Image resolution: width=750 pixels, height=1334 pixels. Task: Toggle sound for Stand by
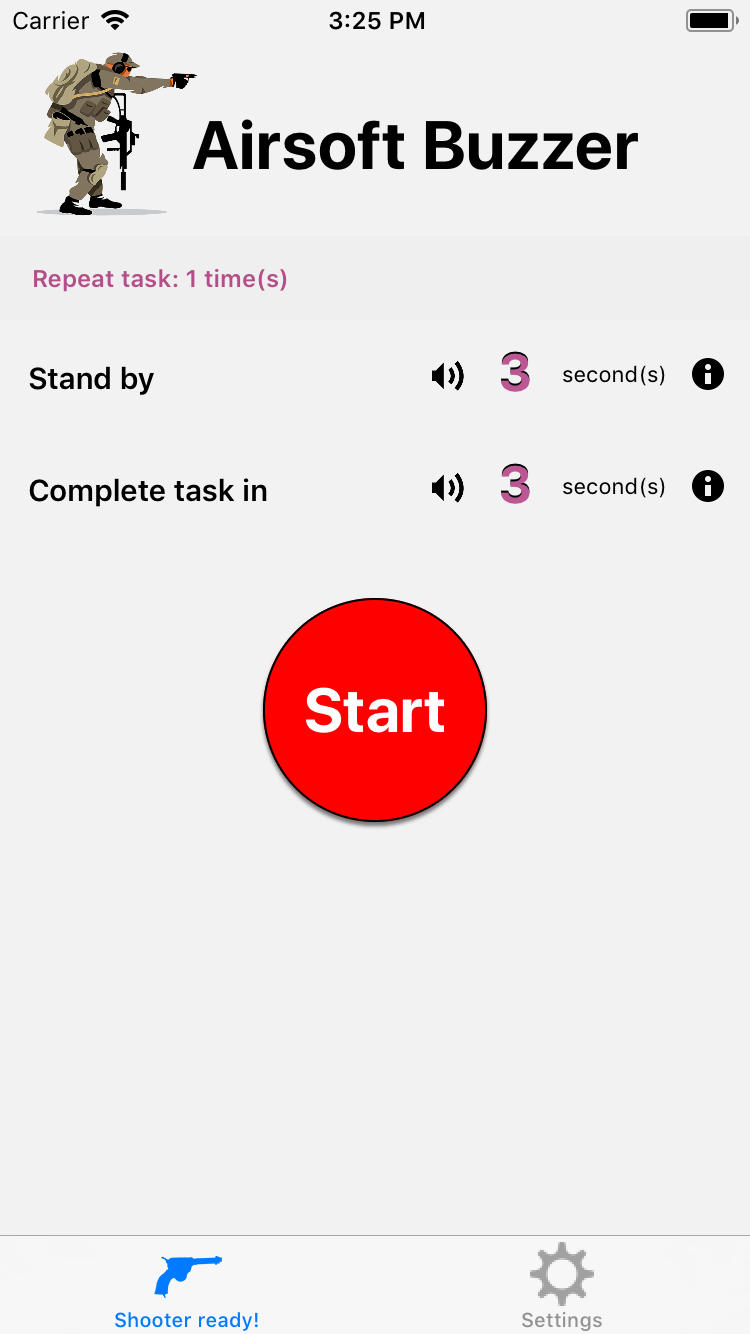point(447,376)
